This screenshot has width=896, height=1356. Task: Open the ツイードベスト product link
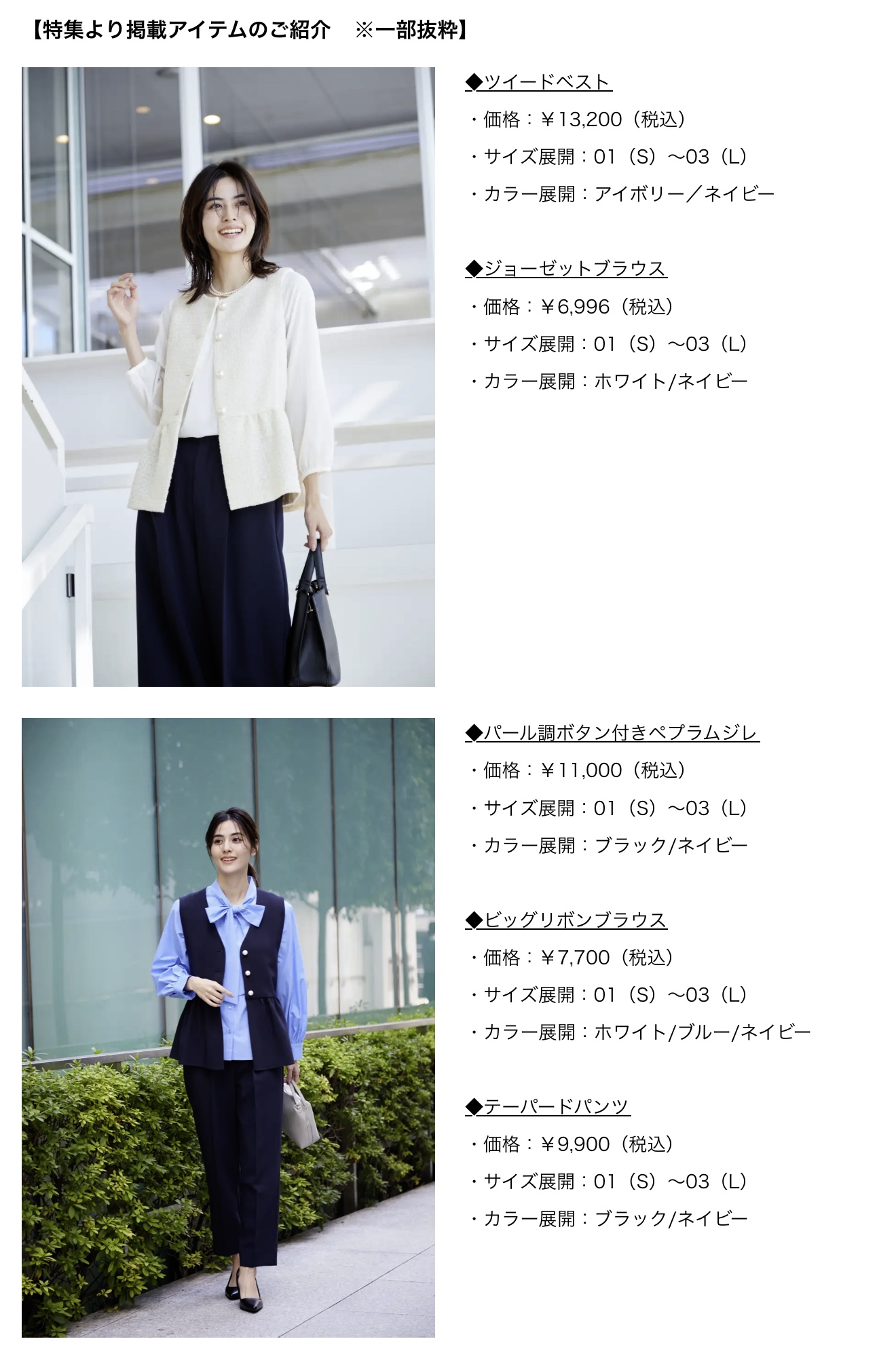point(538,82)
